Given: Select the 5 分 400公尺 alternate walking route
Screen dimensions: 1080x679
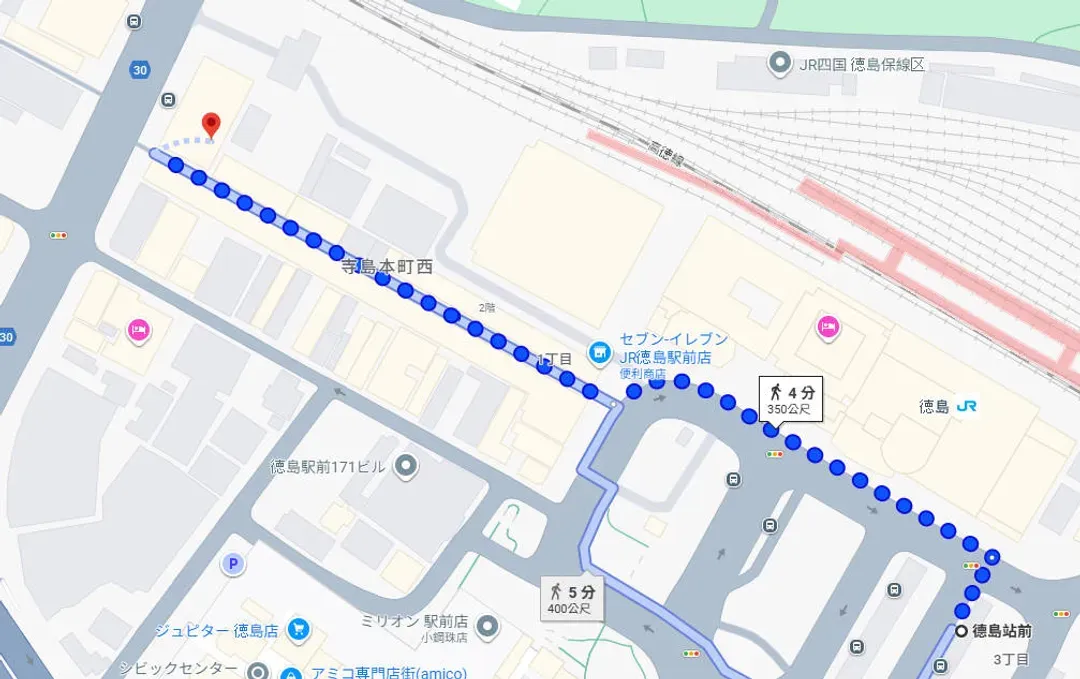Looking at the screenshot, I should point(575,598).
